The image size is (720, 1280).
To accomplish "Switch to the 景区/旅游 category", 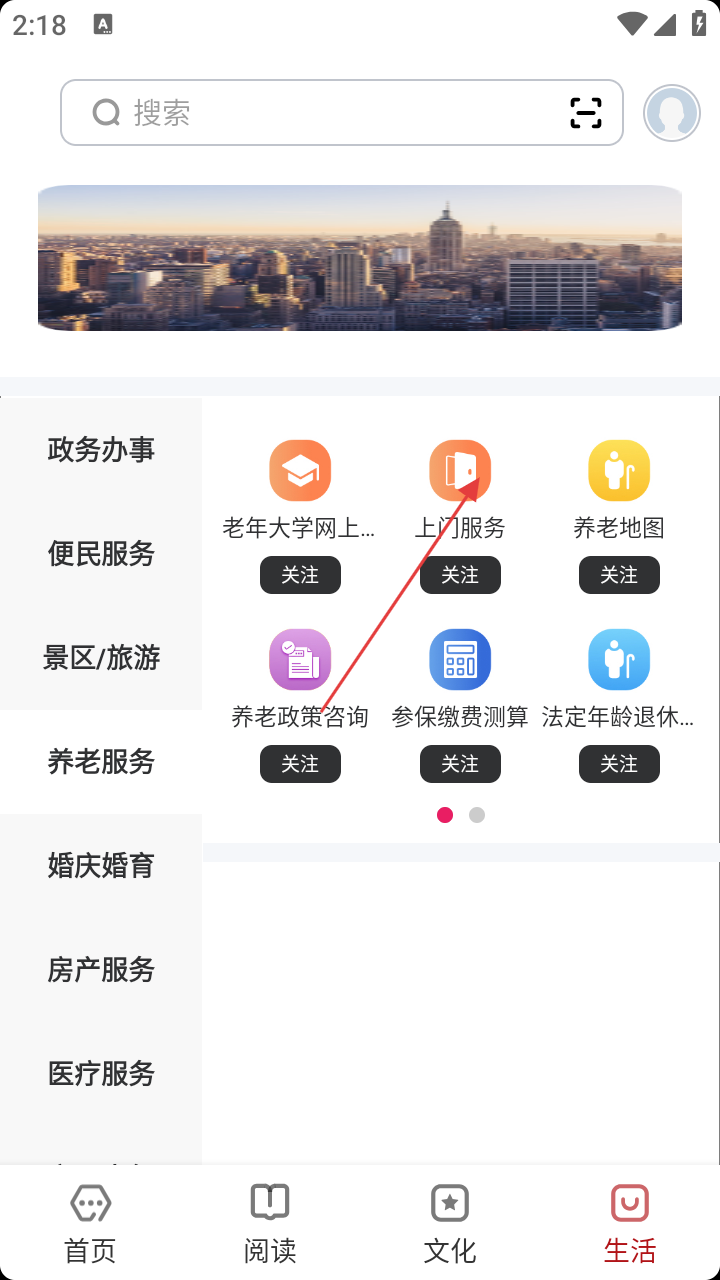I will pos(101,658).
